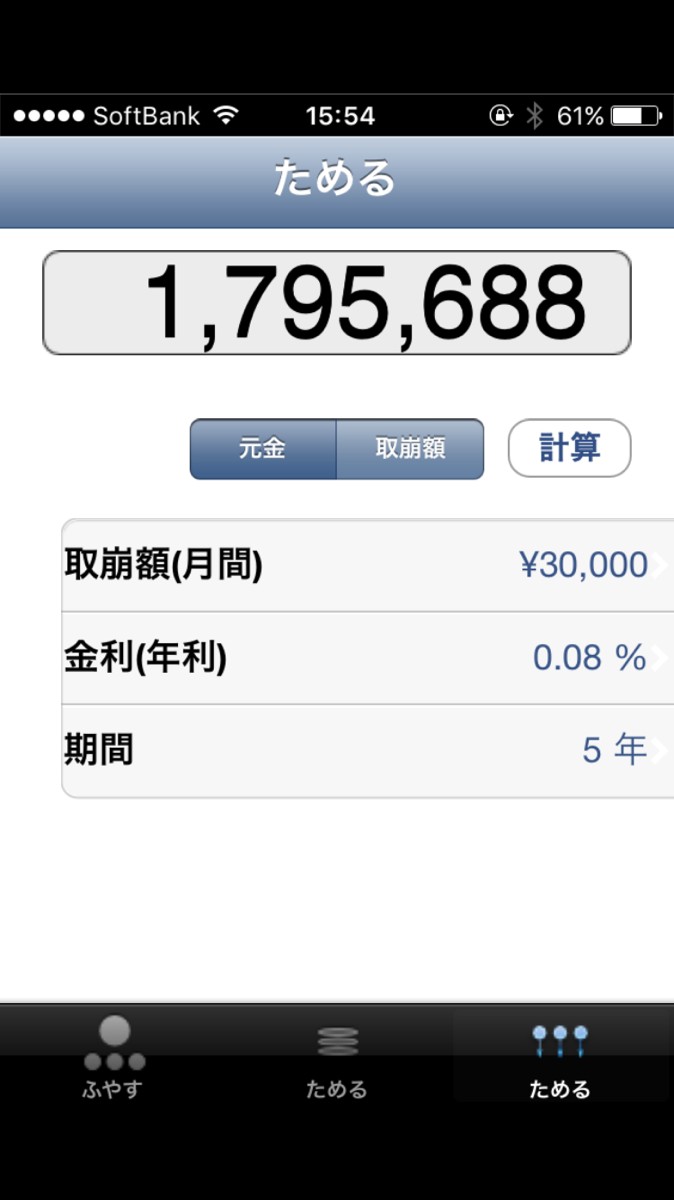Screen dimensions: 674x1200
Task: Switch to the ふやす tab
Action: [x=113, y=1057]
